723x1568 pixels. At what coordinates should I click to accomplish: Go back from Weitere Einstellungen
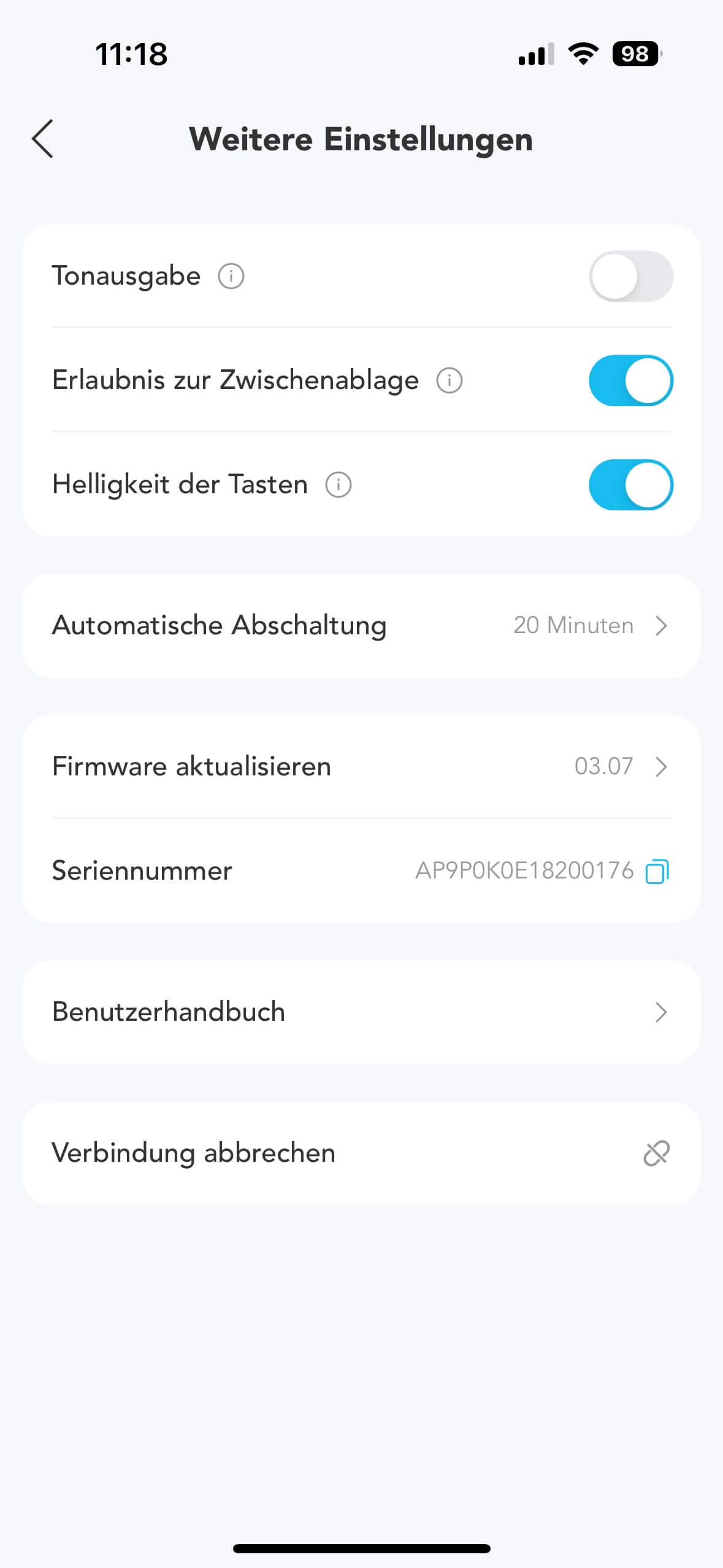[43, 139]
